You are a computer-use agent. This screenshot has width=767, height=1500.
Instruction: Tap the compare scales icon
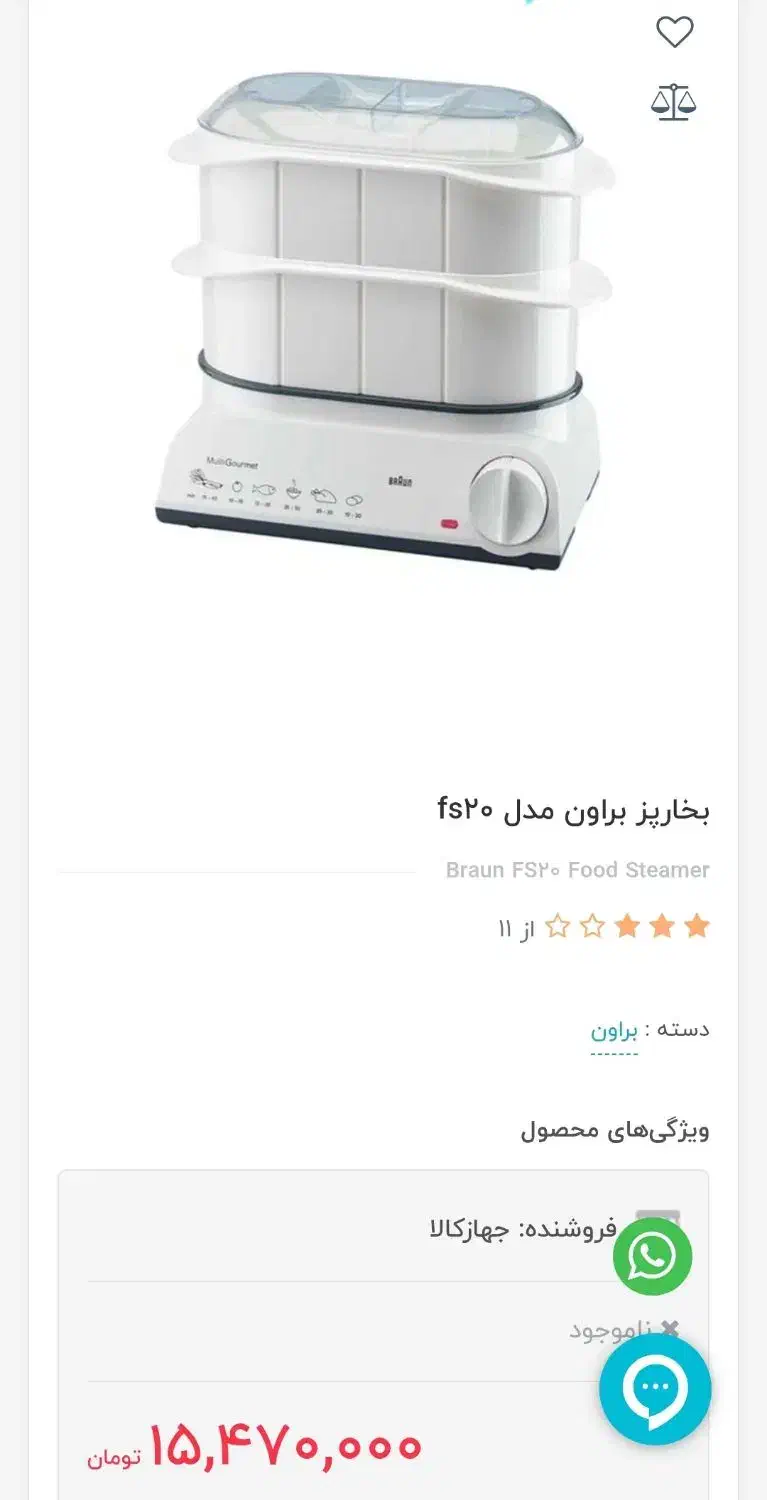[673, 102]
